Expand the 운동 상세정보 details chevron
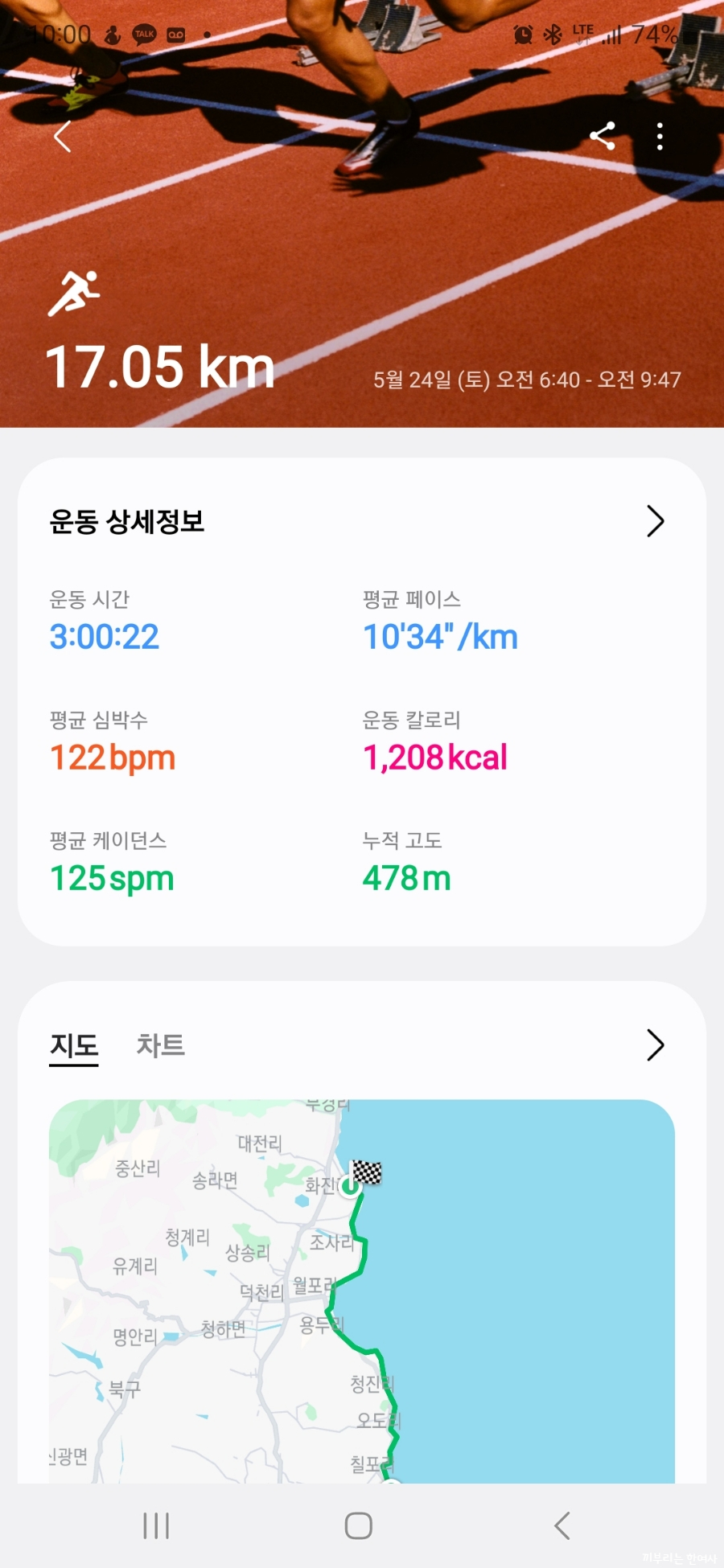Screen dimensions: 724x1568 point(655,522)
